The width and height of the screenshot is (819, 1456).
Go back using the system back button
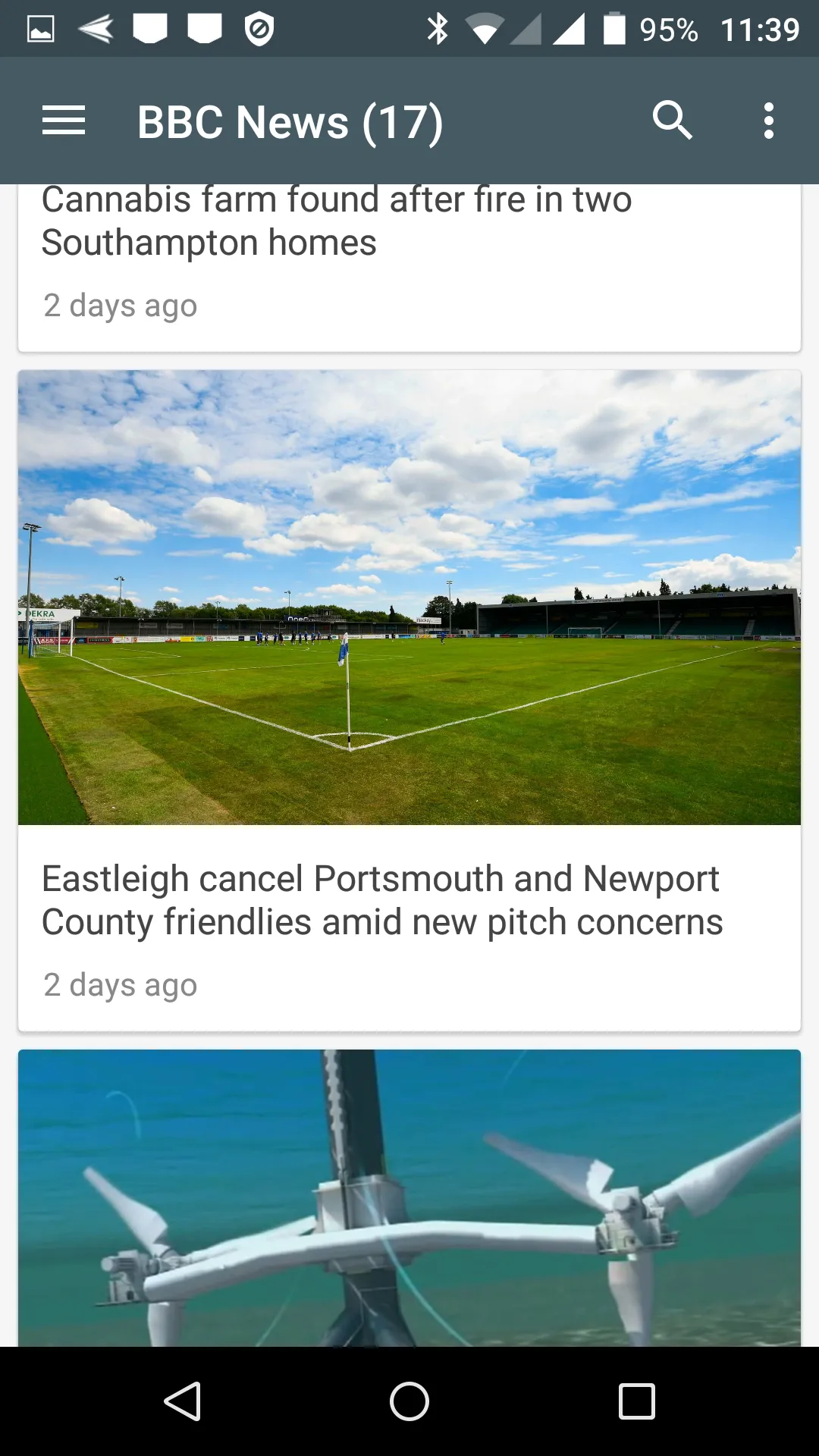pyautogui.click(x=183, y=1401)
